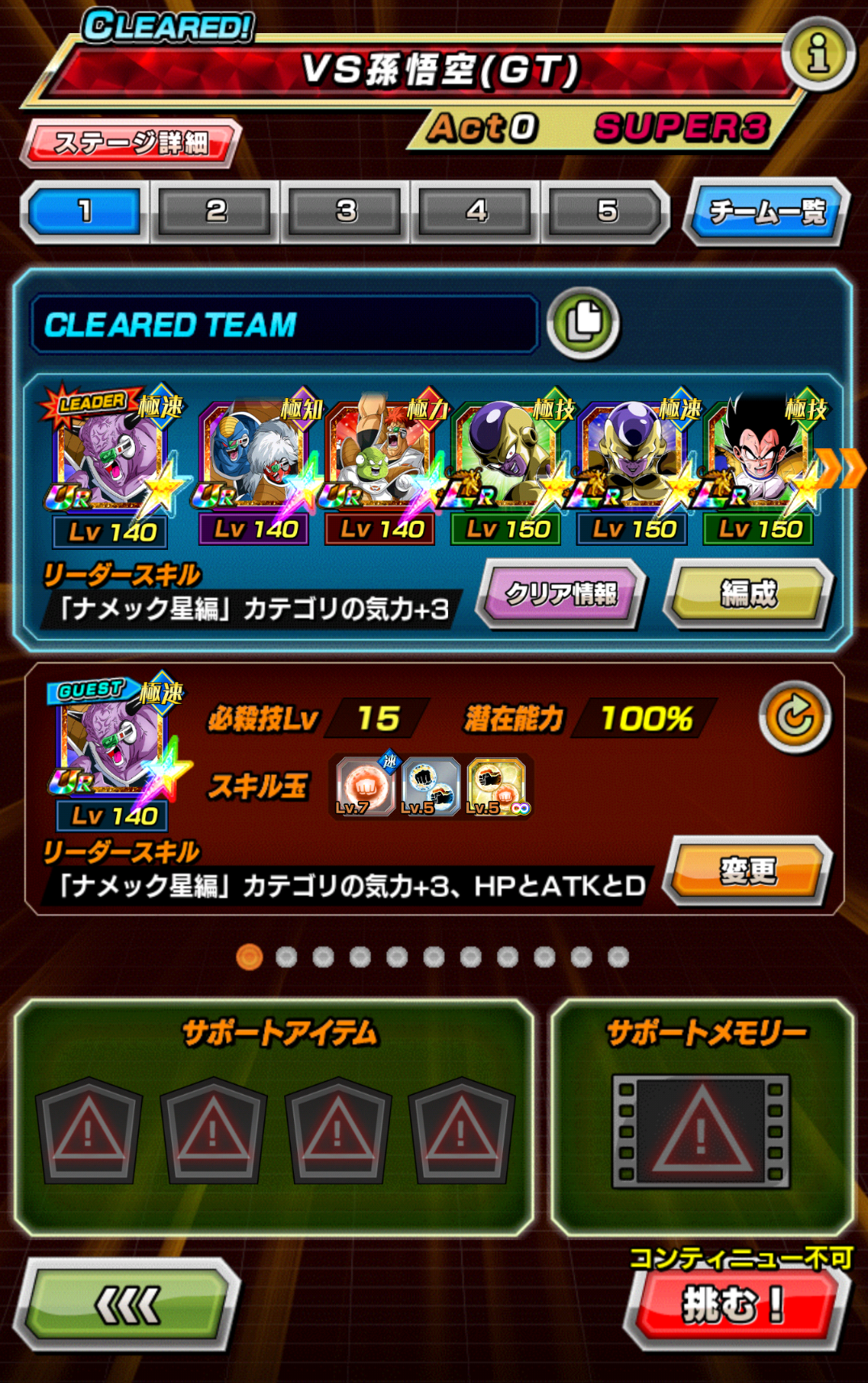Go back with the green arrows button
868x1383 pixels.
128,1305
